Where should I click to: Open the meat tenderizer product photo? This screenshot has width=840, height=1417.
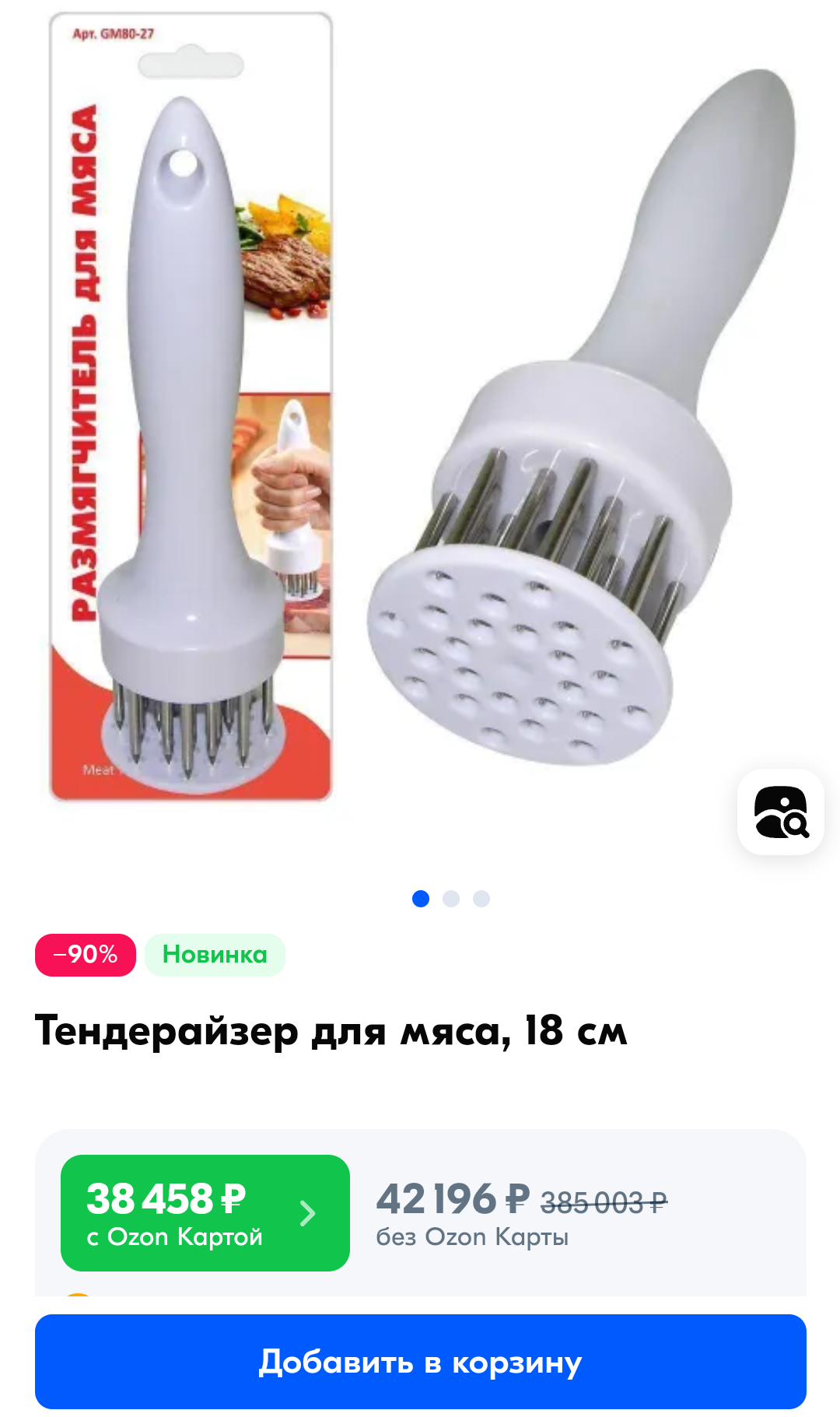[x=420, y=420]
